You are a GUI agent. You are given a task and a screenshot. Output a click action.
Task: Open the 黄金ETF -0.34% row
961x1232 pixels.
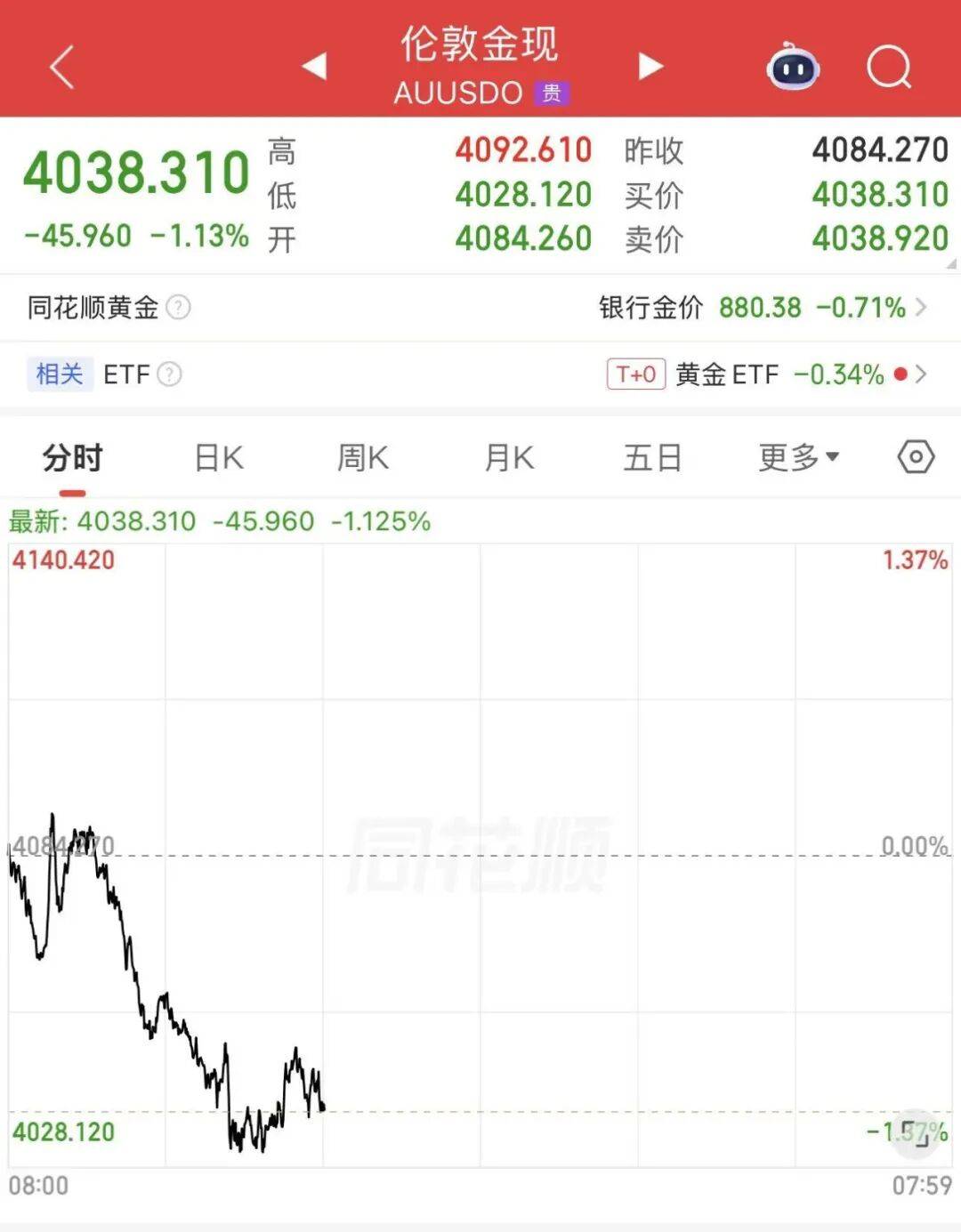767,374
